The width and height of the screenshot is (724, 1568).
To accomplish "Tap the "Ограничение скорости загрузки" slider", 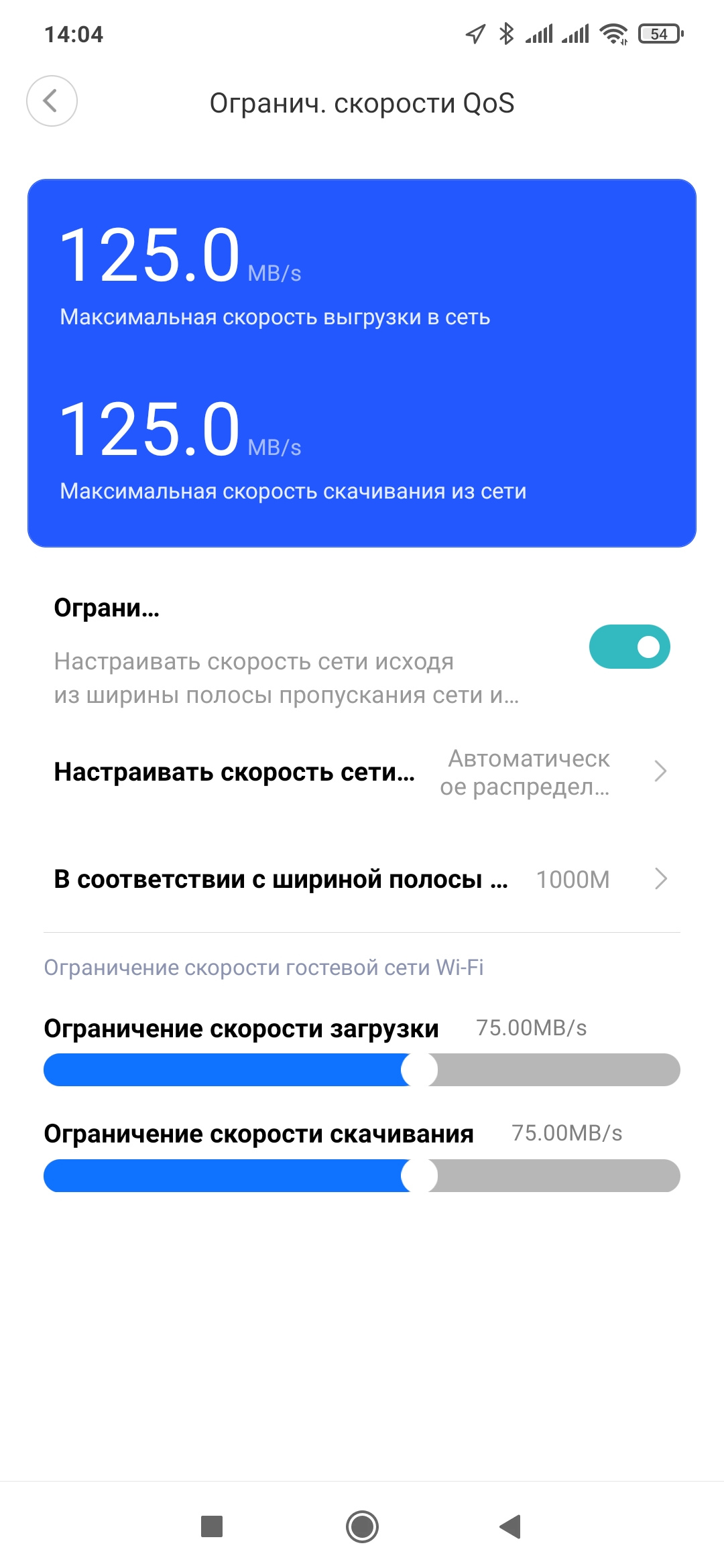I will tap(420, 1069).
